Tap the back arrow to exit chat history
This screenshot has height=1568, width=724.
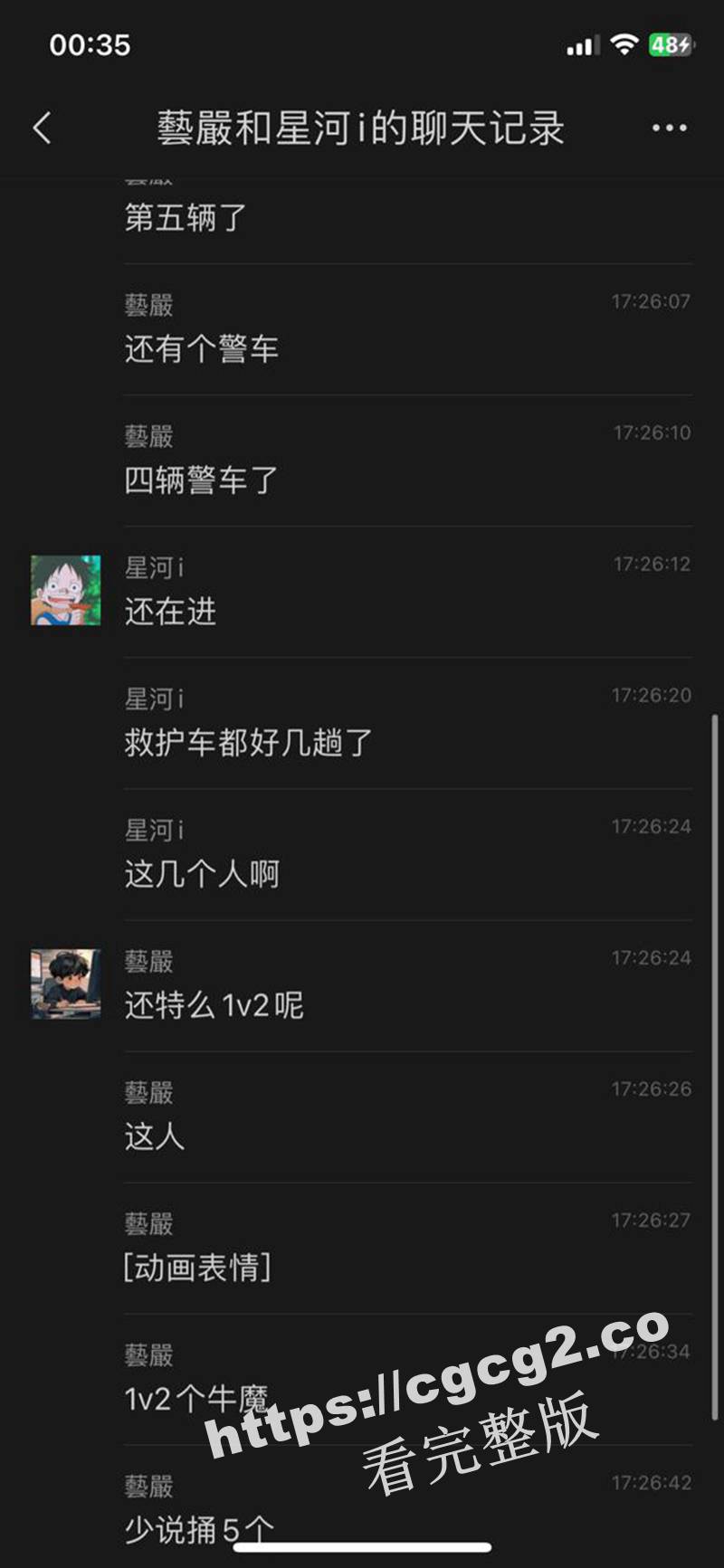click(x=42, y=128)
